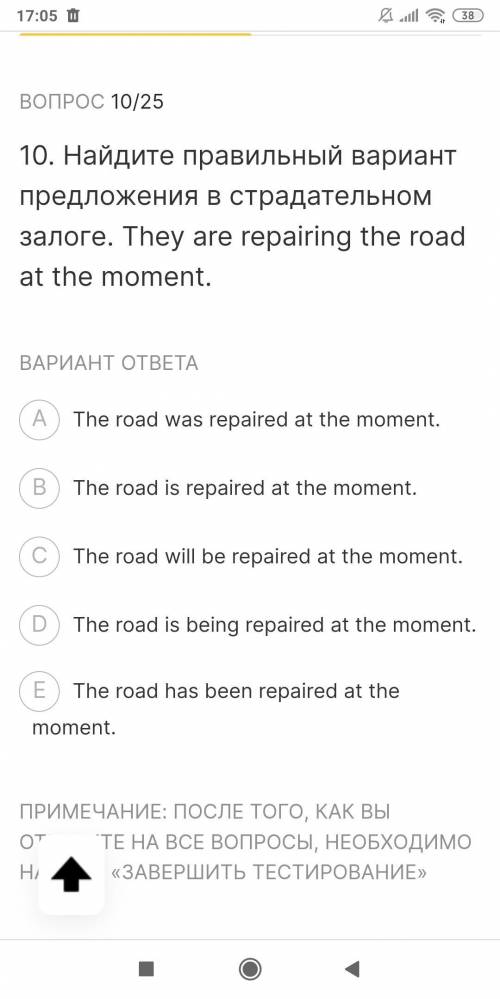The width and height of the screenshot is (500, 999).
Task: Tap the scroll-to-top arrow button
Action: [x=71, y=873]
